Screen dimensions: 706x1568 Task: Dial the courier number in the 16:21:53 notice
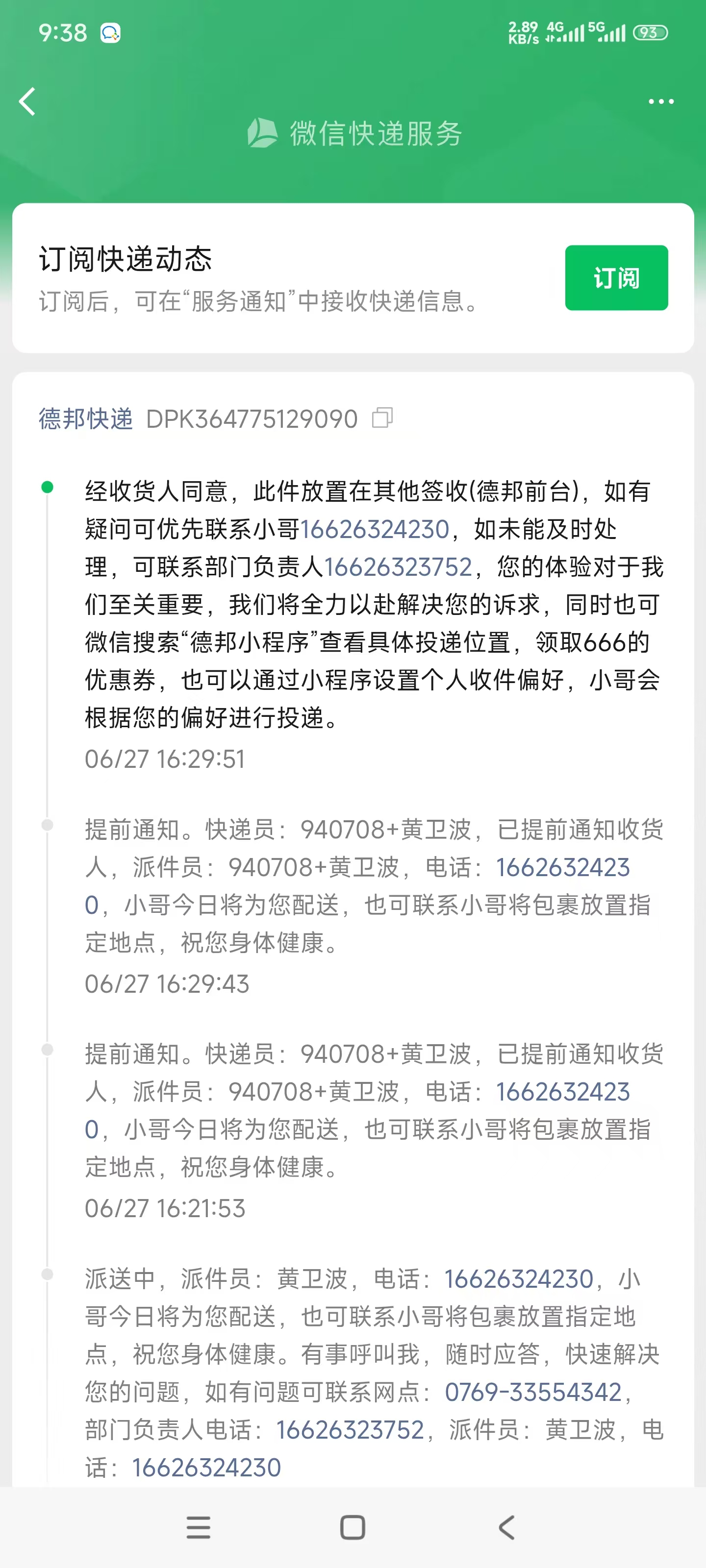tap(562, 1091)
